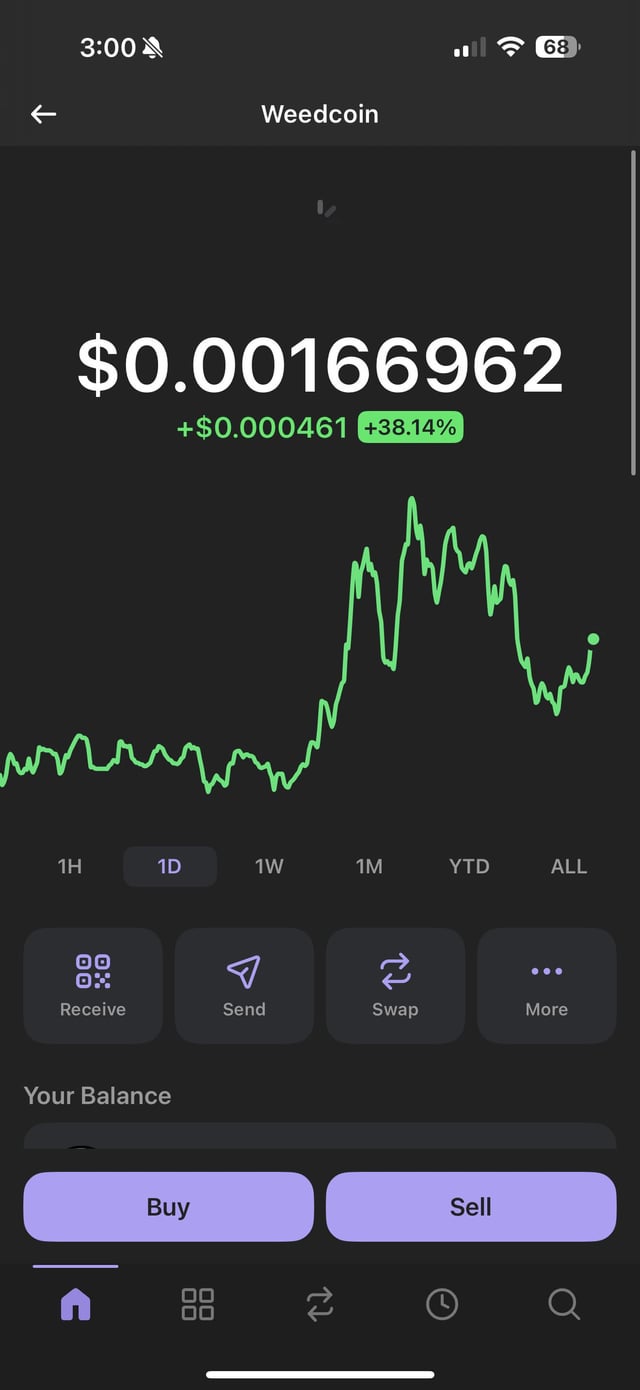Send Weedcoin to someone
This screenshot has height=1390, width=640.
click(x=244, y=986)
